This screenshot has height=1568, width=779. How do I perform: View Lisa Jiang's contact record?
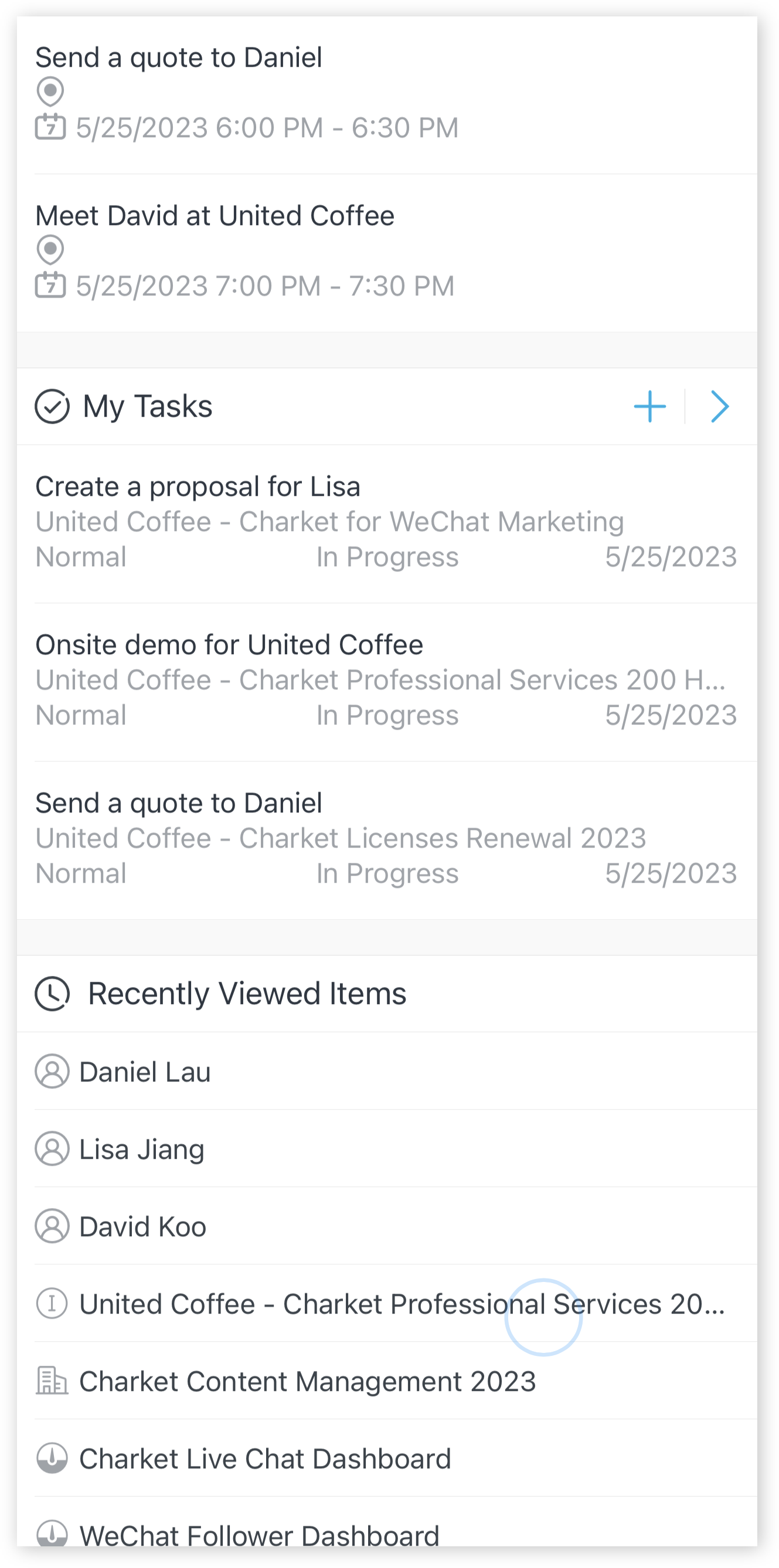(387, 1149)
